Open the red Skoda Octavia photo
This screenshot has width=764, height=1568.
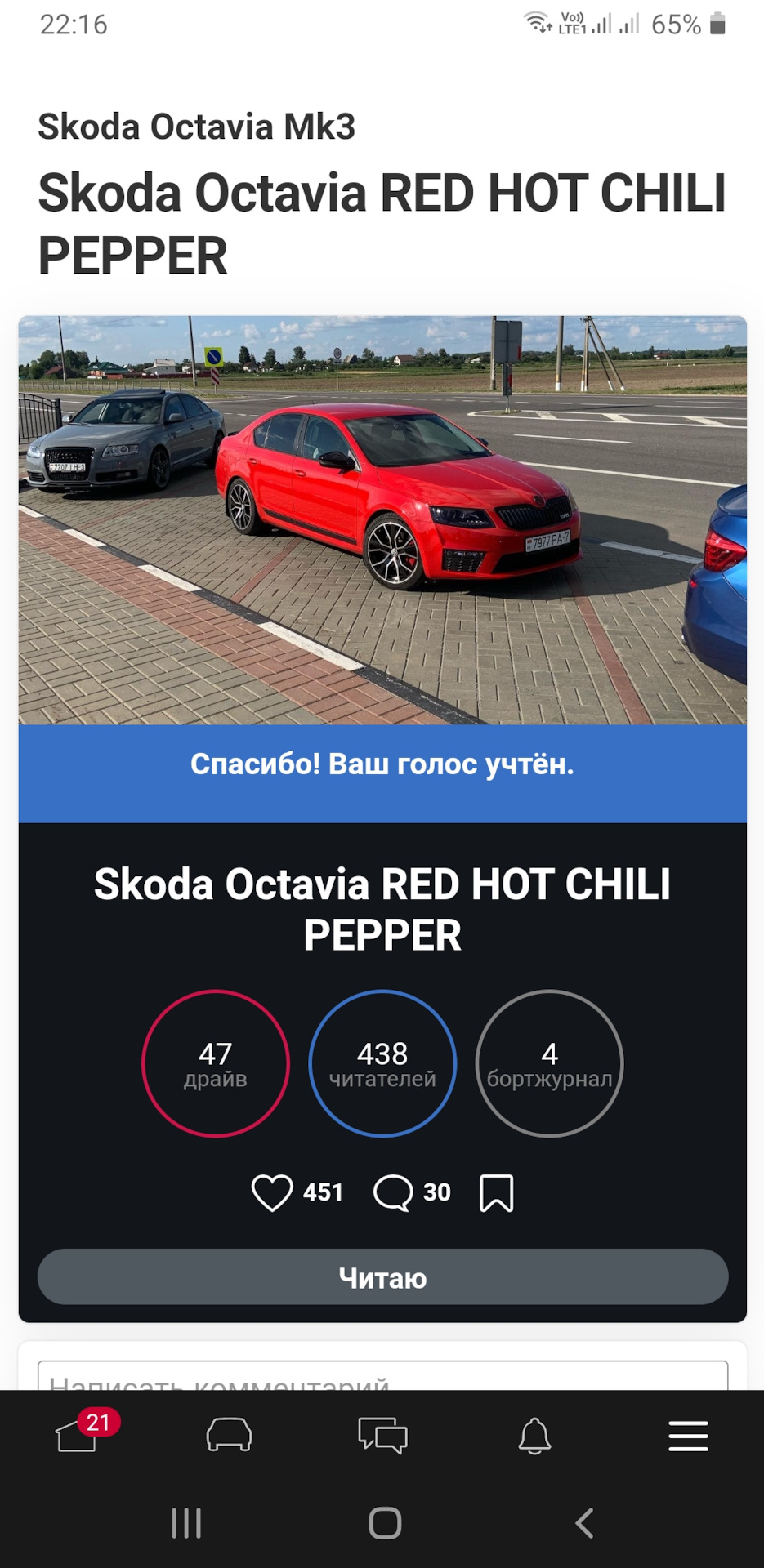pos(382,519)
